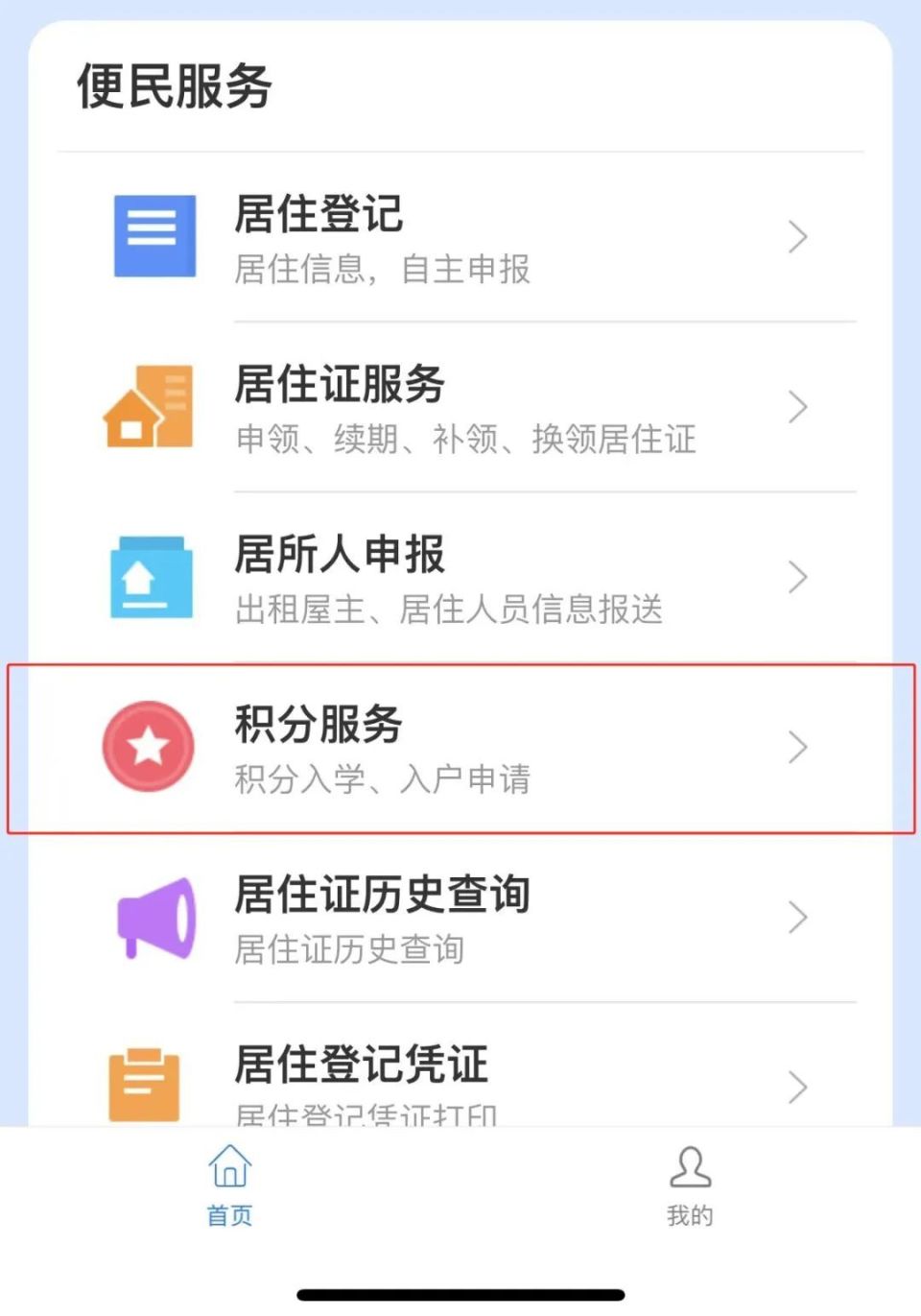Click the person icon above 我的
921x1316 pixels.
(x=689, y=1168)
